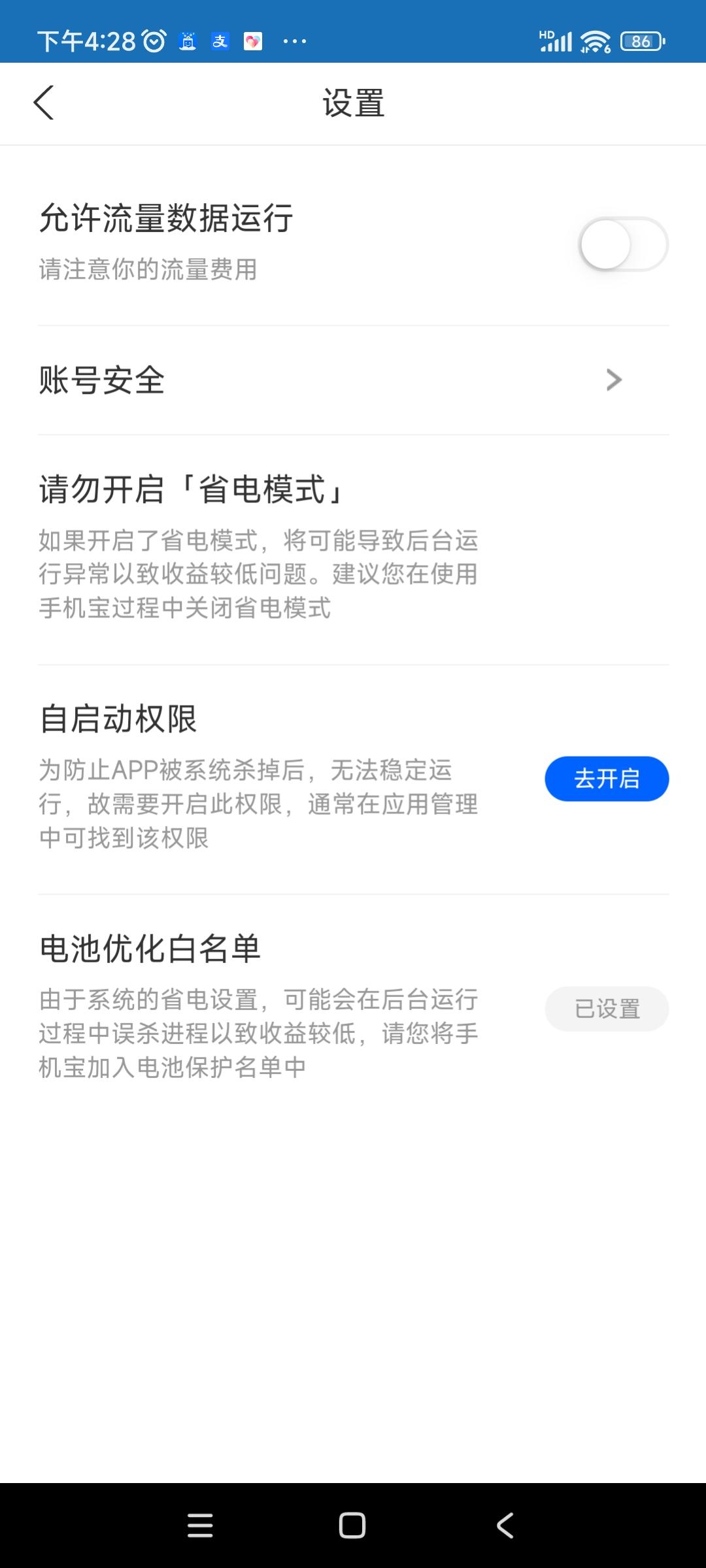Open recent apps from navigation bar
706x1568 pixels.
[x=200, y=1526]
